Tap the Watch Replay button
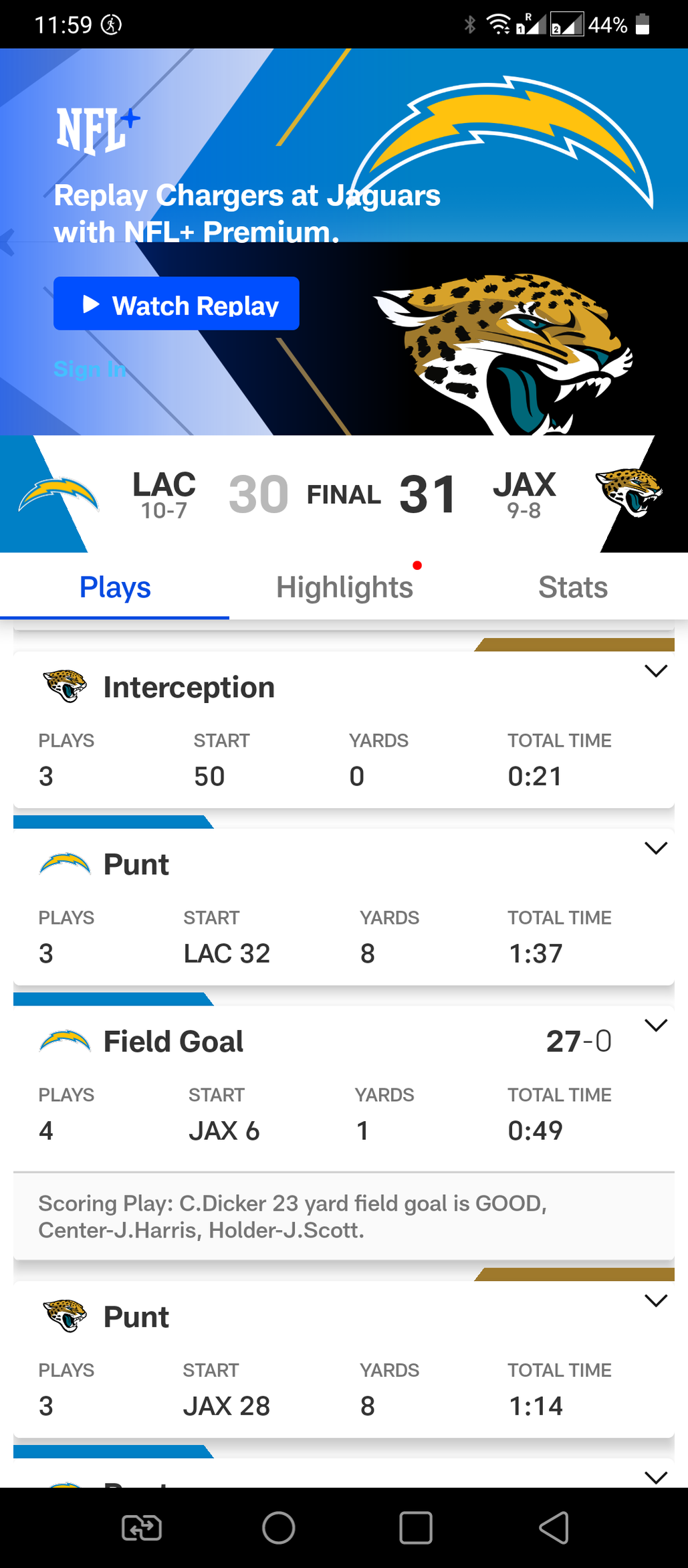The height and width of the screenshot is (1568, 688). pos(176,304)
